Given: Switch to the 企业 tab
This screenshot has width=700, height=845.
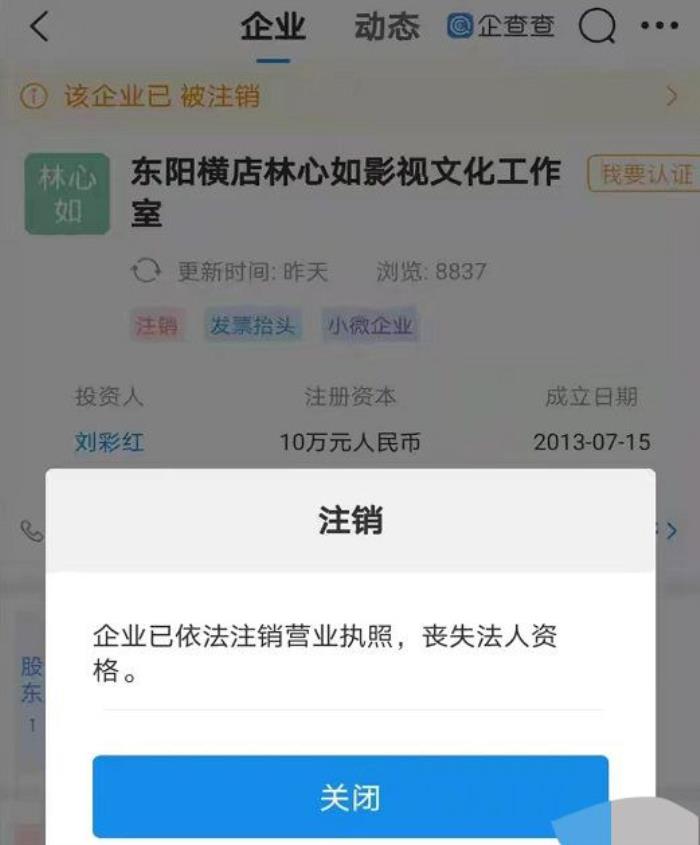Looking at the screenshot, I should pyautogui.click(x=273, y=28).
